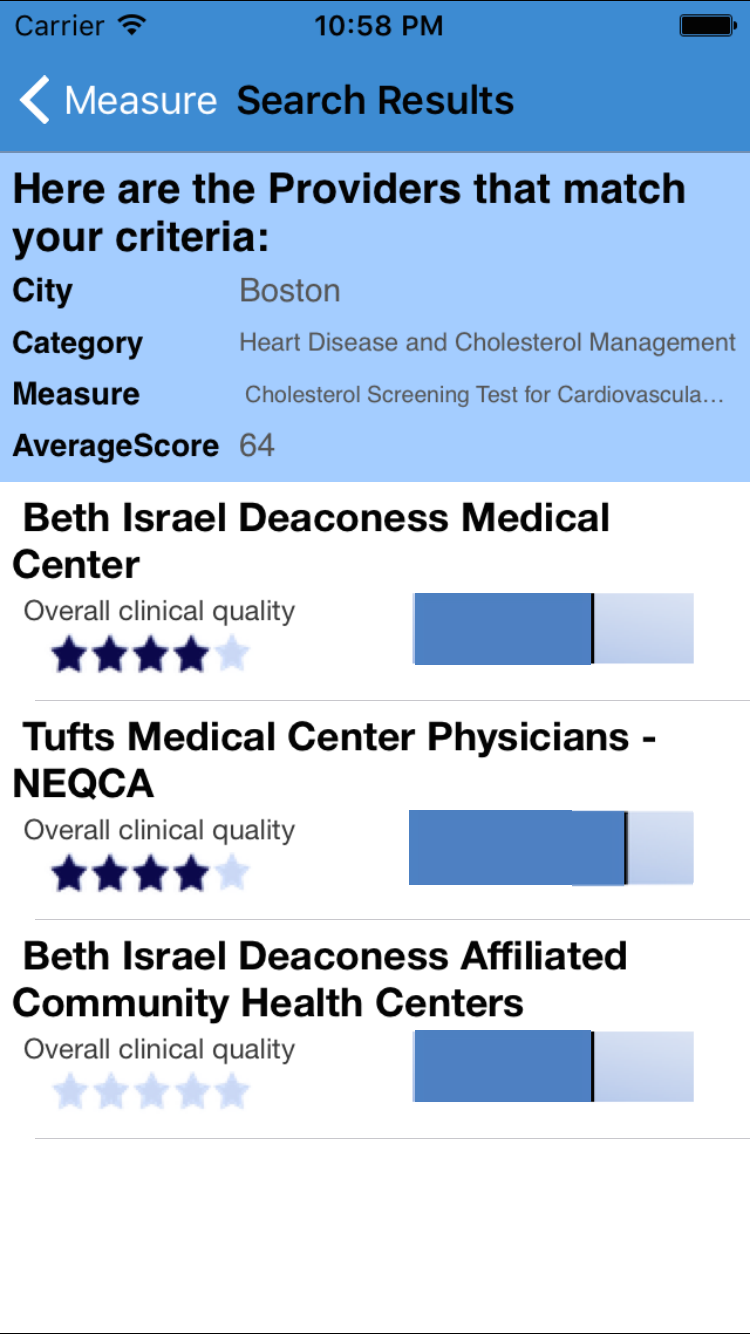Go back to the Measure screen

(118, 101)
